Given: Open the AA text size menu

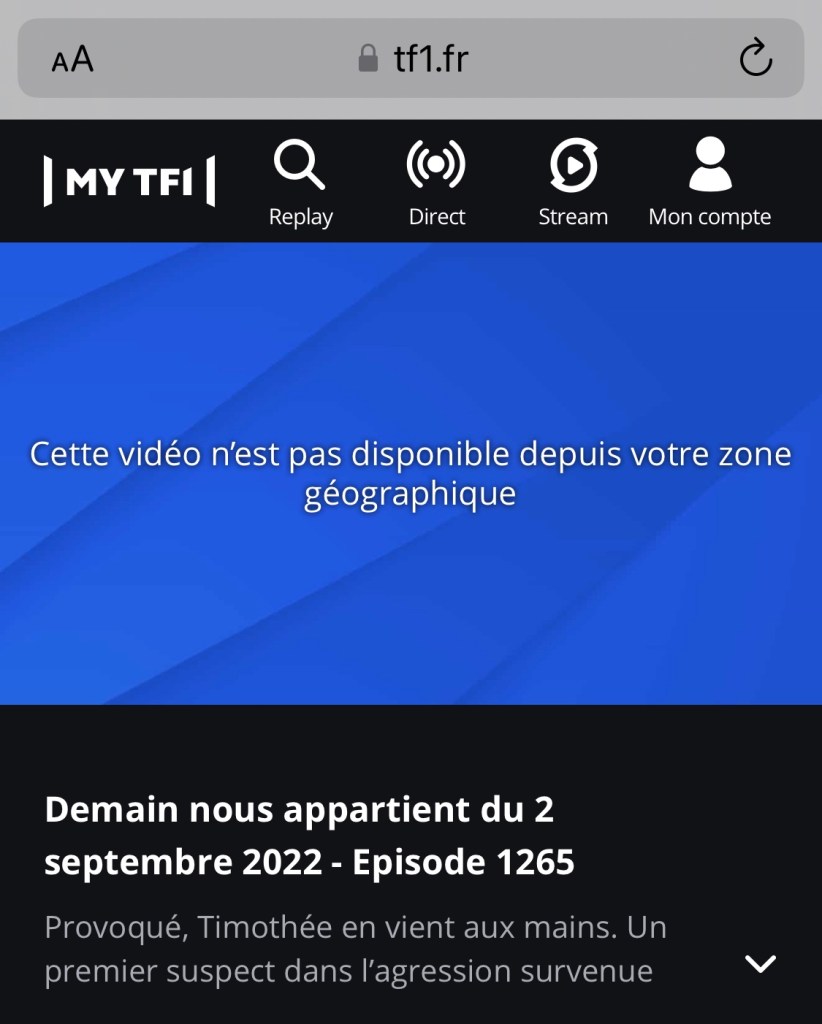Looking at the screenshot, I should [x=72, y=59].
